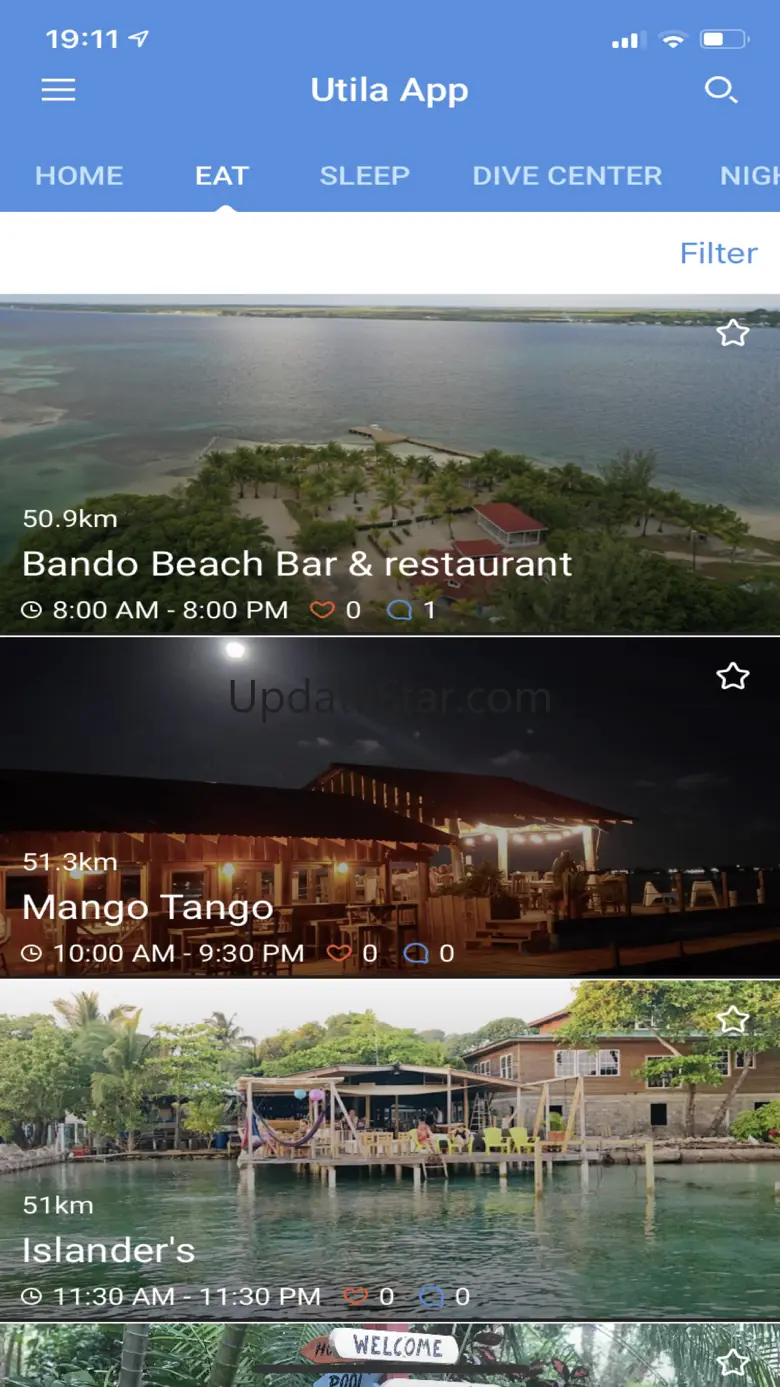Open the Bando Beach Bar & restaurant card
The width and height of the screenshot is (780, 1387).
297,564
